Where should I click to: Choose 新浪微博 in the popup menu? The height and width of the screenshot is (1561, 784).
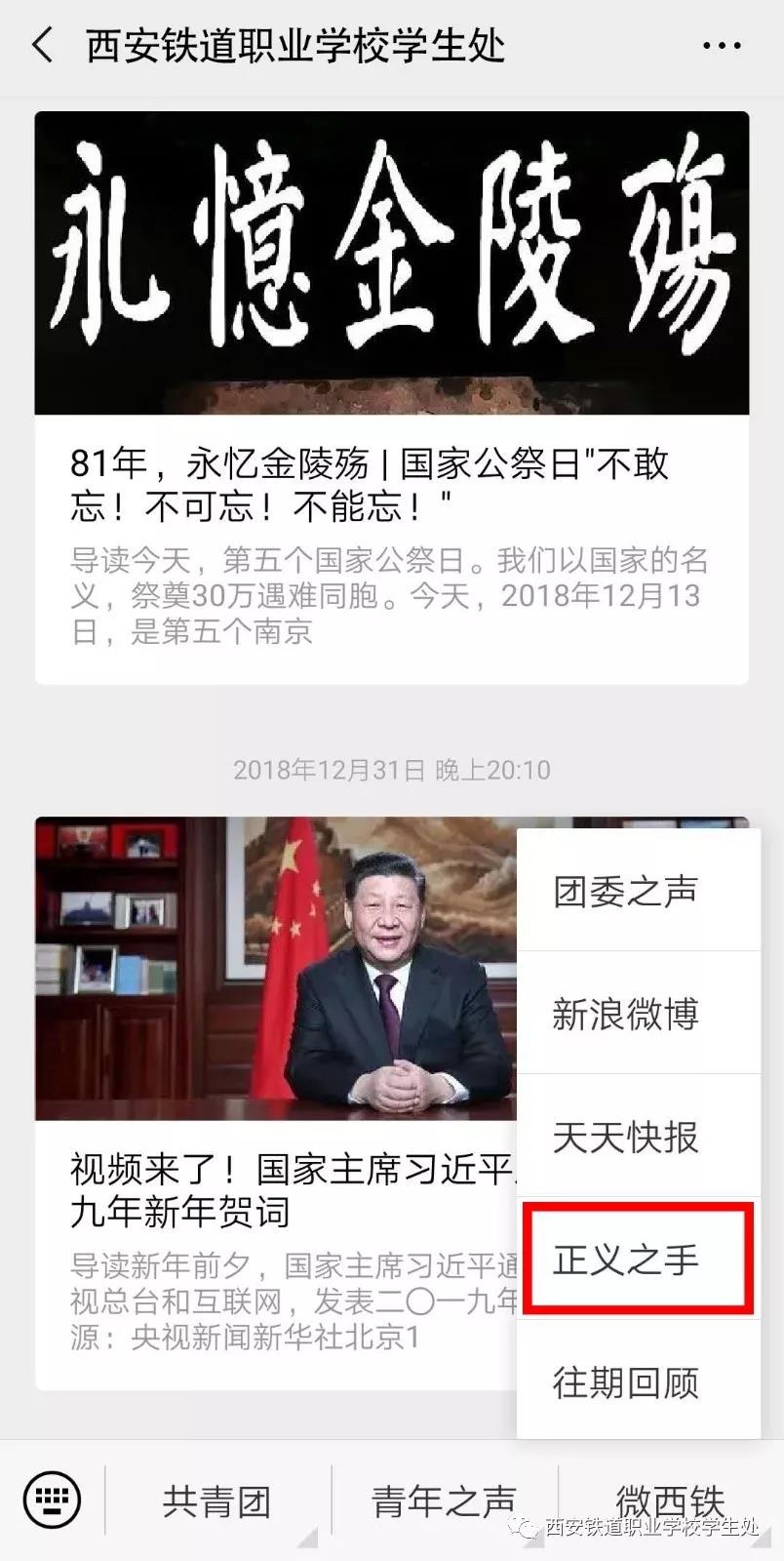pos(626,1015)
